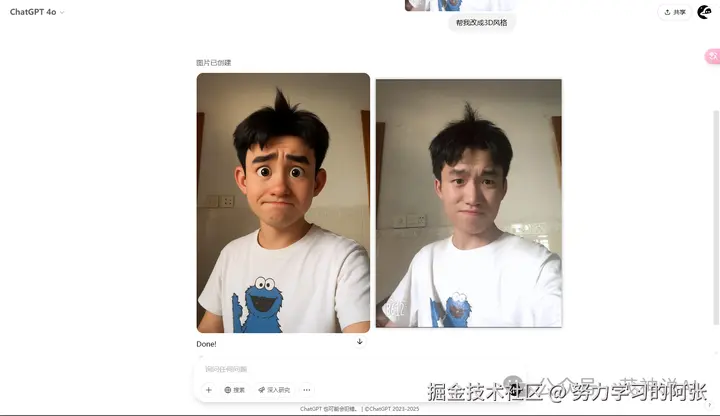Viewport: 720px width, 416px height.
Task: Open the account profile avatar
Action: coord(704,12)
